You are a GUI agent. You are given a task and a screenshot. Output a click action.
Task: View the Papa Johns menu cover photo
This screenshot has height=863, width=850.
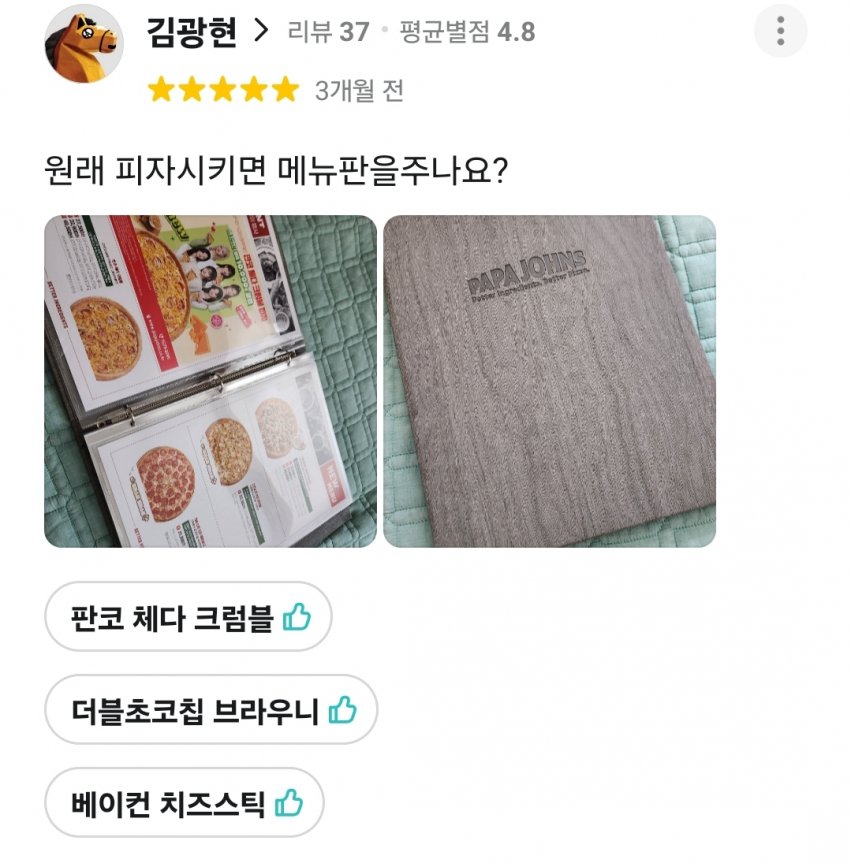point(549,381)
